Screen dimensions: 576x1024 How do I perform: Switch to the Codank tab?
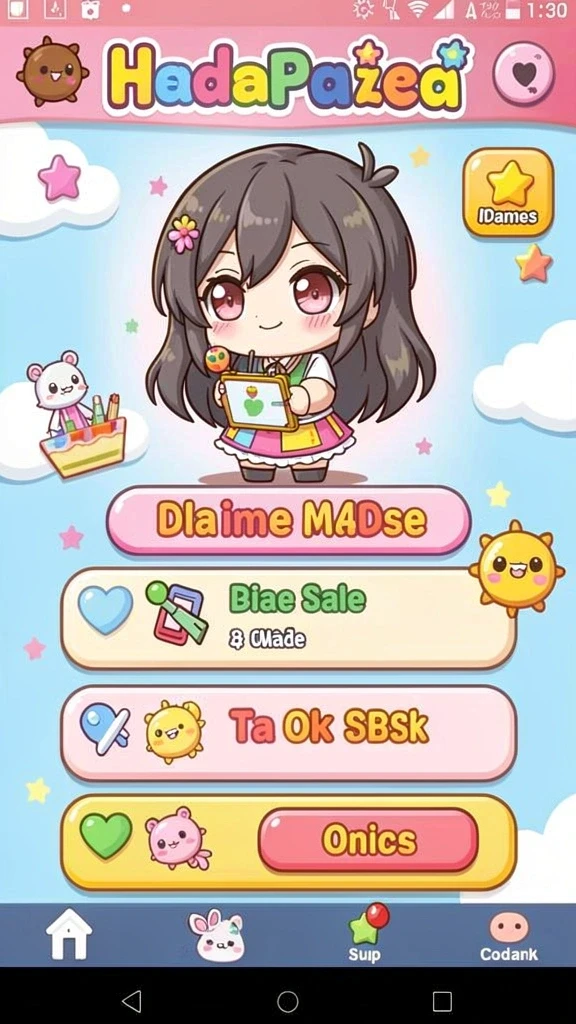pos(509,936)
